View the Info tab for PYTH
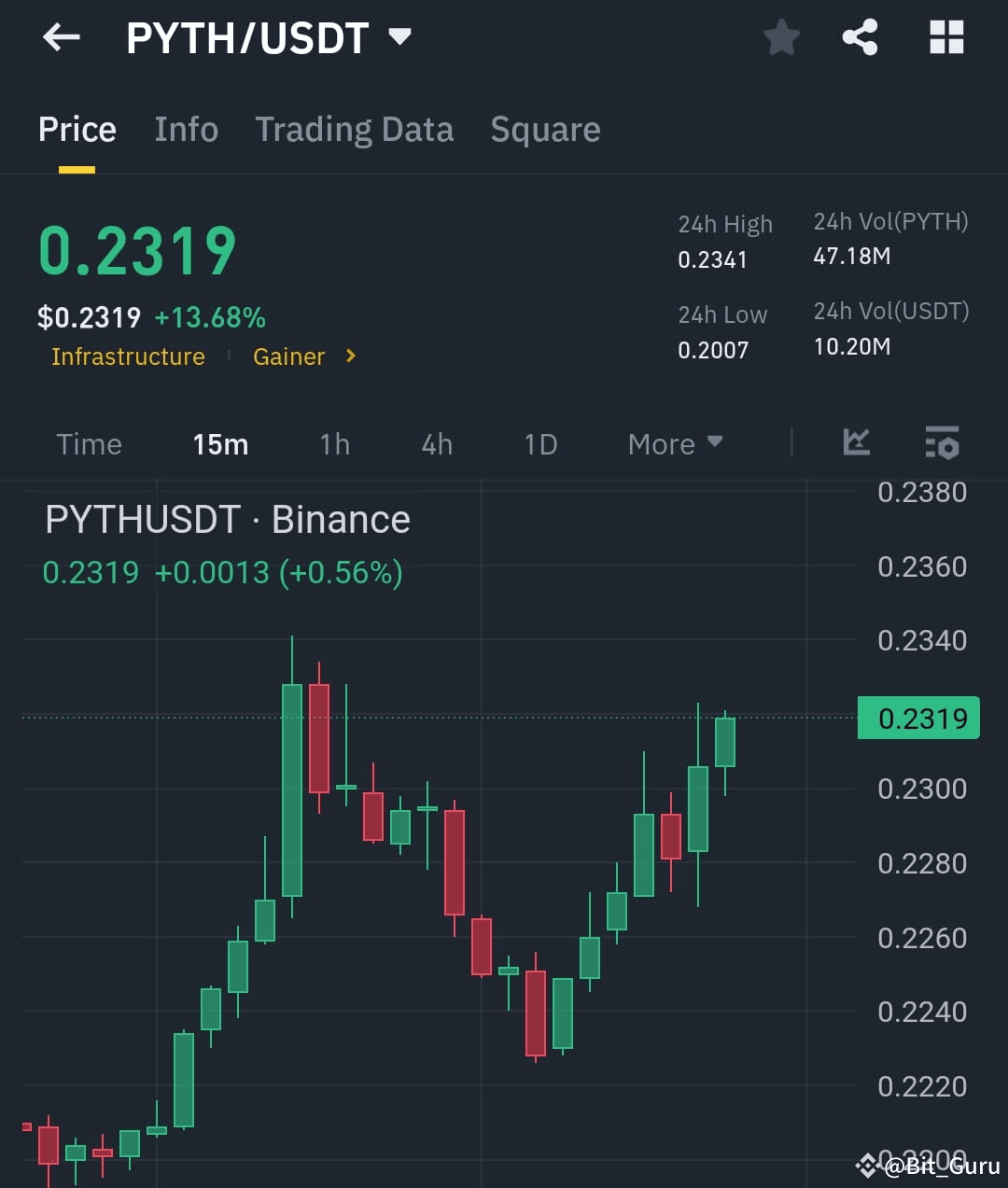This screenshot has width=1008, height=1188. pyautogui.click(x=186, y=130)
